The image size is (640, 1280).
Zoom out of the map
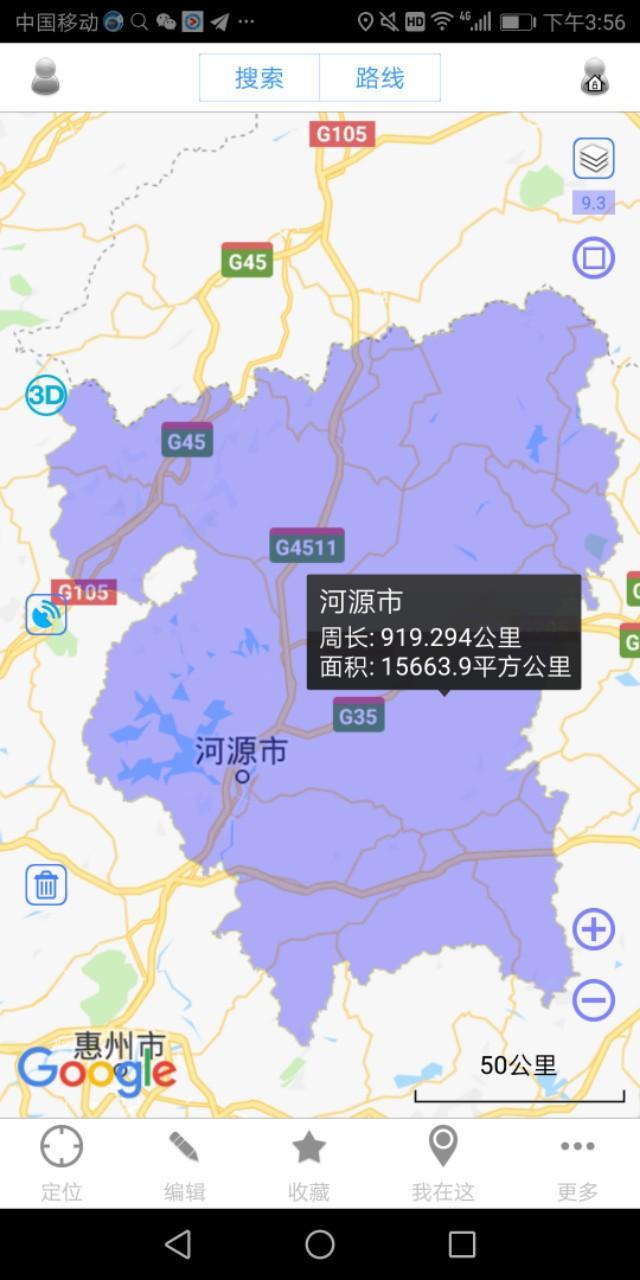click(593, 1000)
